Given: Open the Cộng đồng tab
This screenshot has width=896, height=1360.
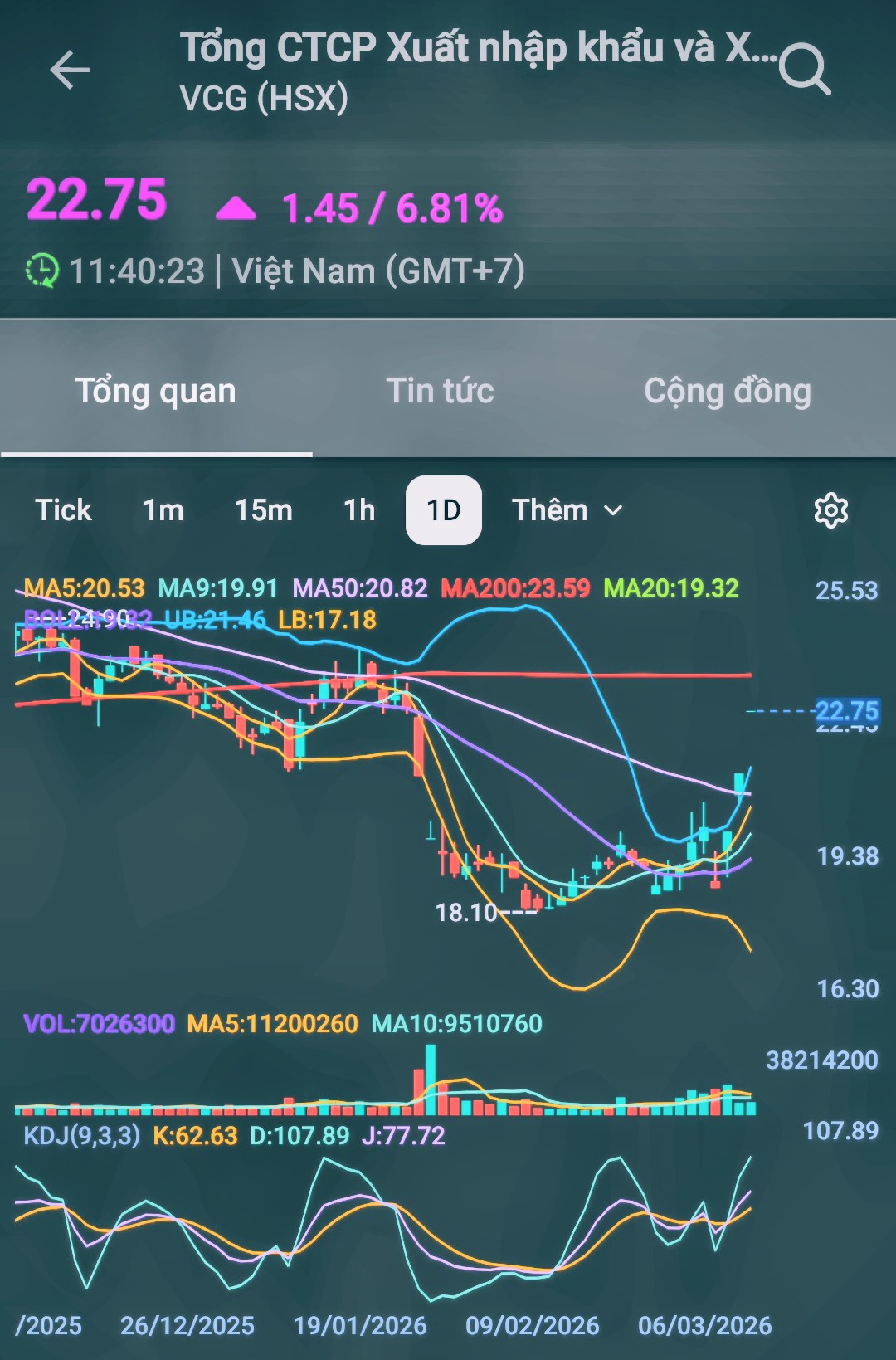Looking at the screenshot, I should (x=728, y=391).
